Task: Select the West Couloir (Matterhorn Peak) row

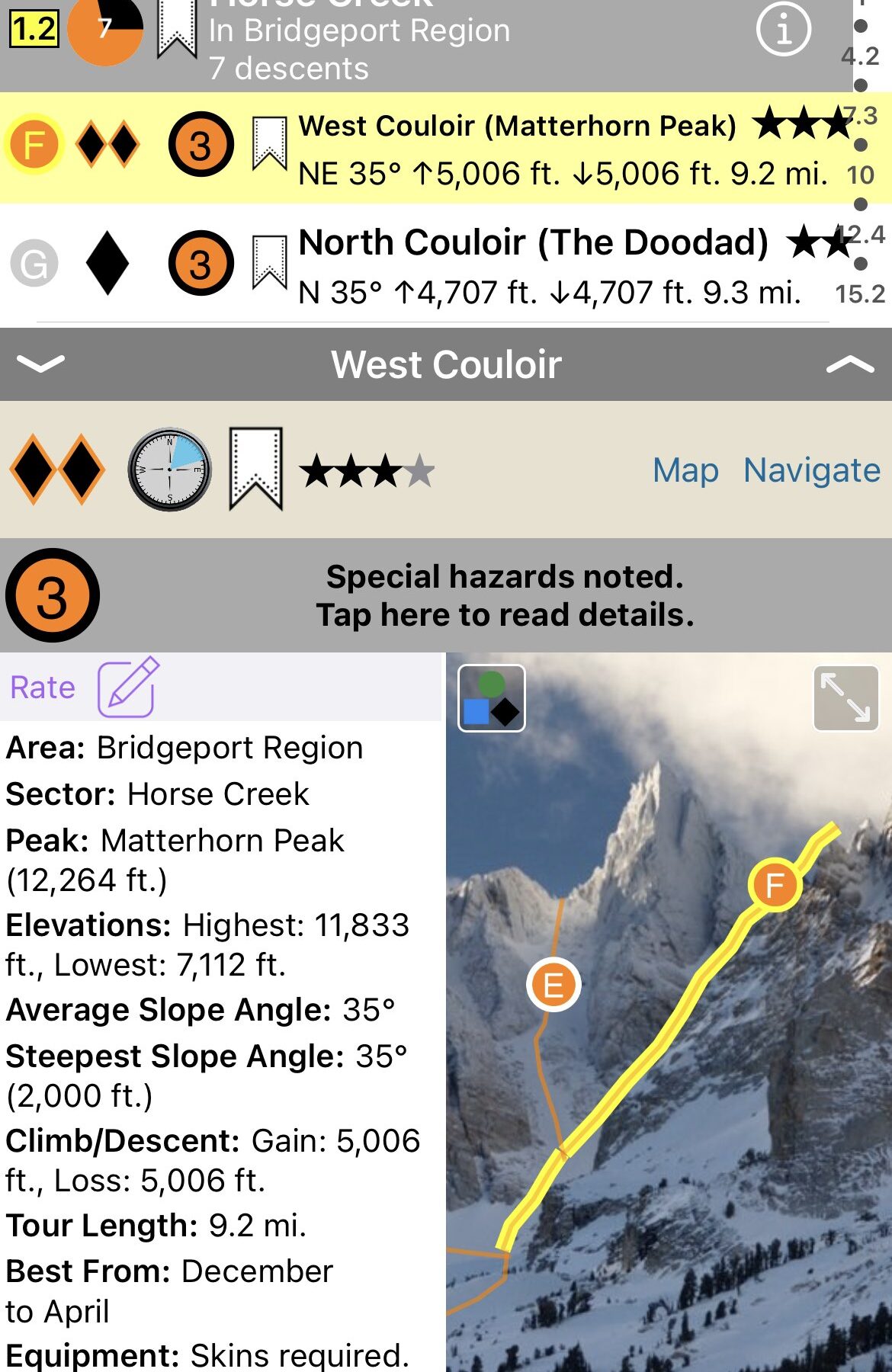Action: point(518,149)
